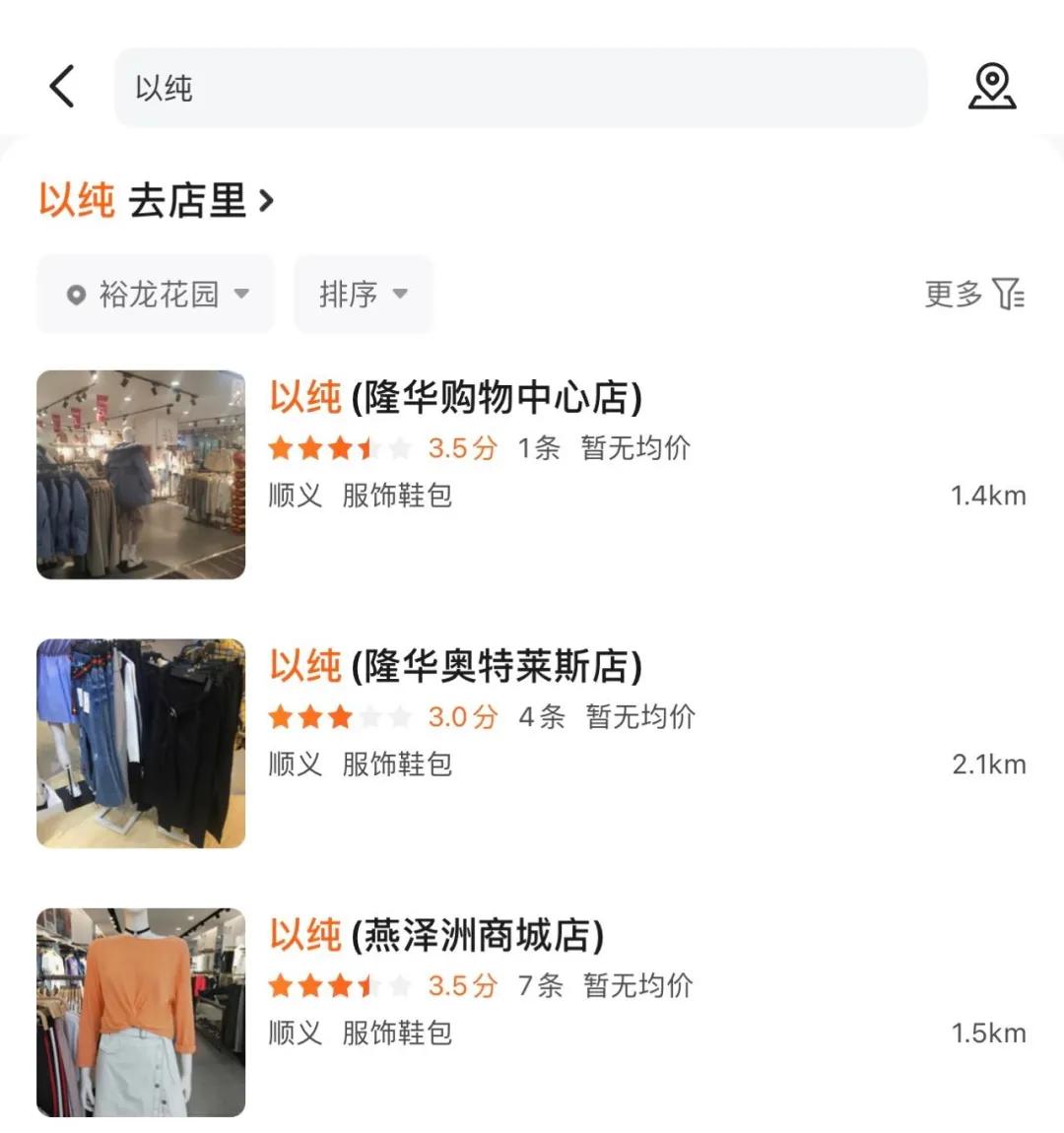This screenshot has height=1133, width=1064.
Task: Open the map view via the location pin icon
Action: (993, 86)
